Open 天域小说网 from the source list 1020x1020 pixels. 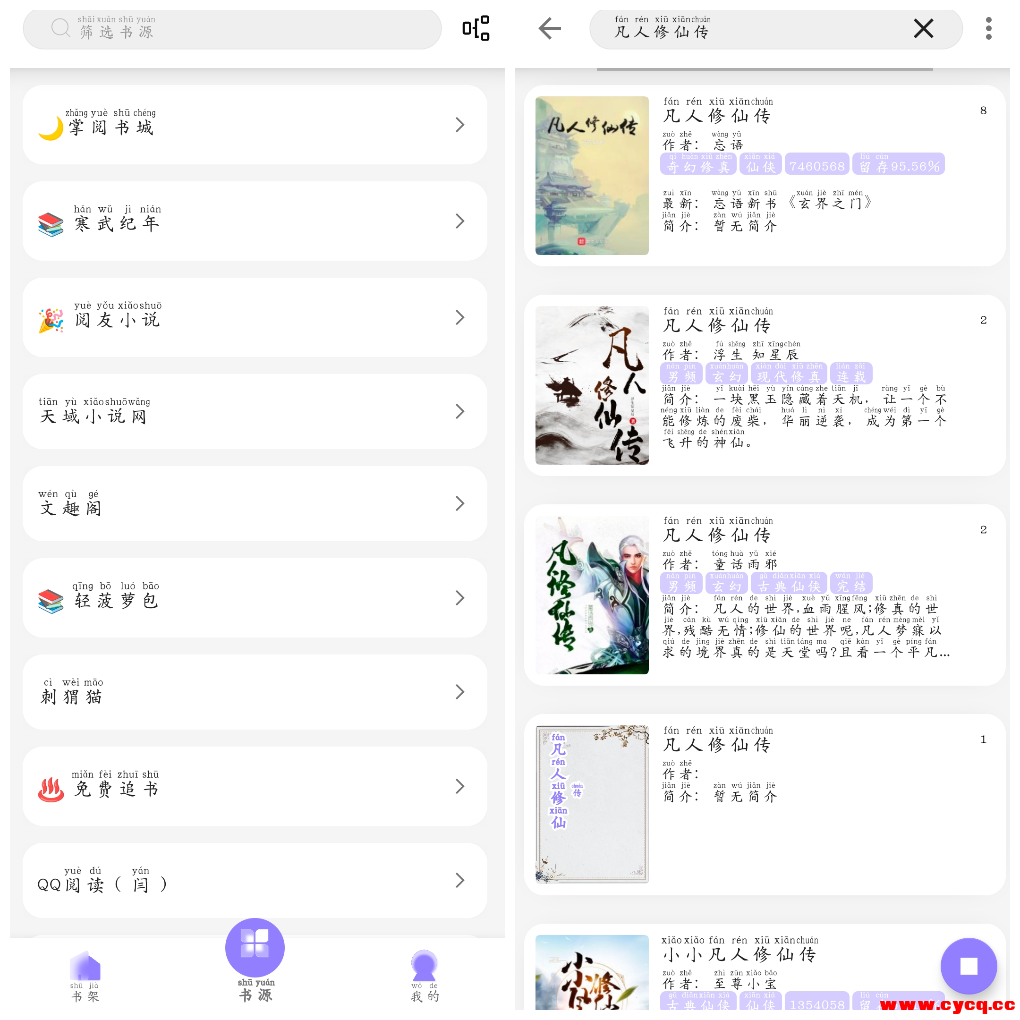(255, 412)
